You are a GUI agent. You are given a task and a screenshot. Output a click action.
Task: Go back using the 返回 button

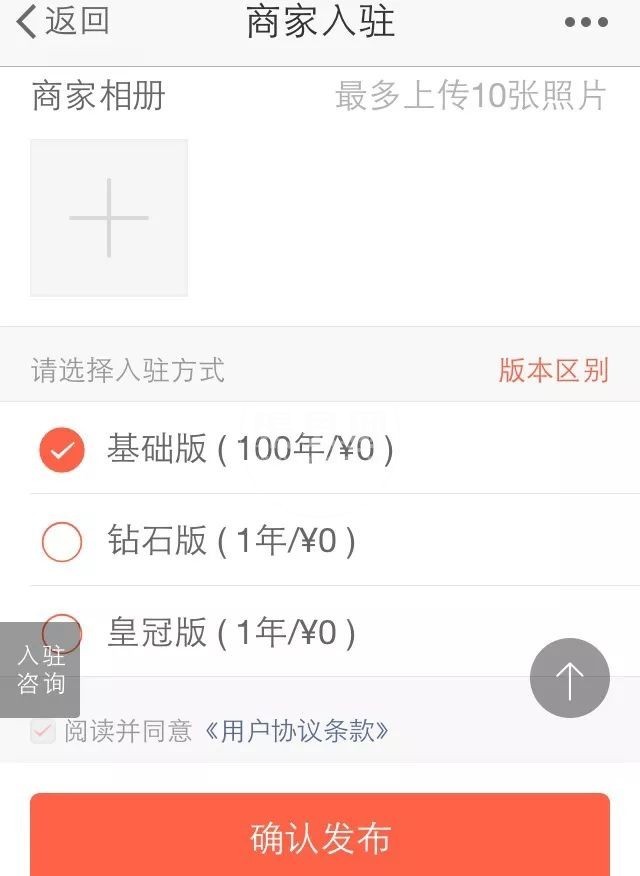click(x=63, y=22)
